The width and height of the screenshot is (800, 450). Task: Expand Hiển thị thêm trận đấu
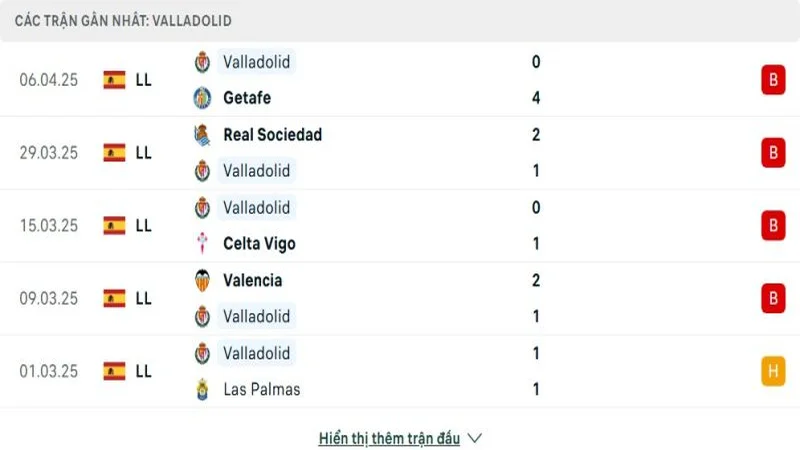pos(400,438)
